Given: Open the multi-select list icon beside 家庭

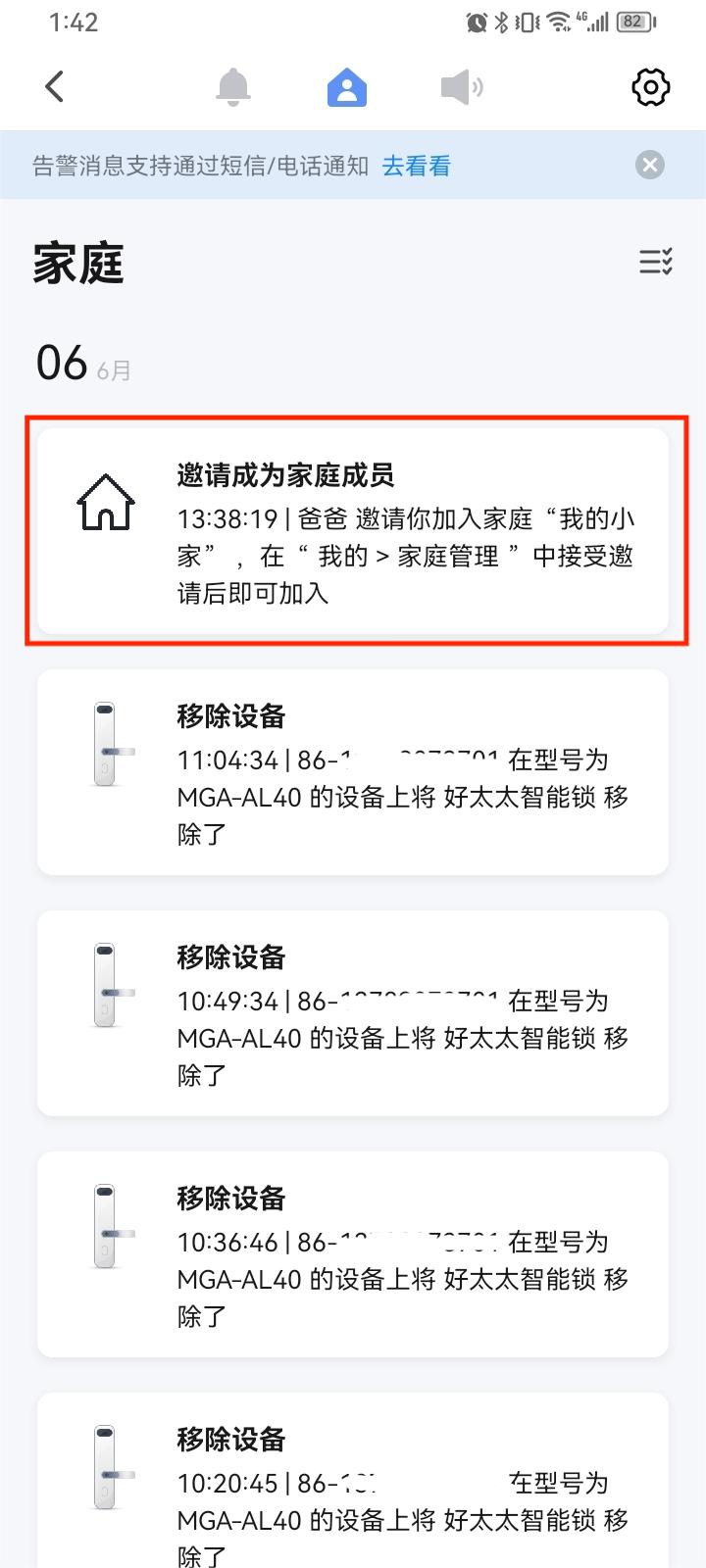Looking at the screenshot, I should [x=655, y=262].
